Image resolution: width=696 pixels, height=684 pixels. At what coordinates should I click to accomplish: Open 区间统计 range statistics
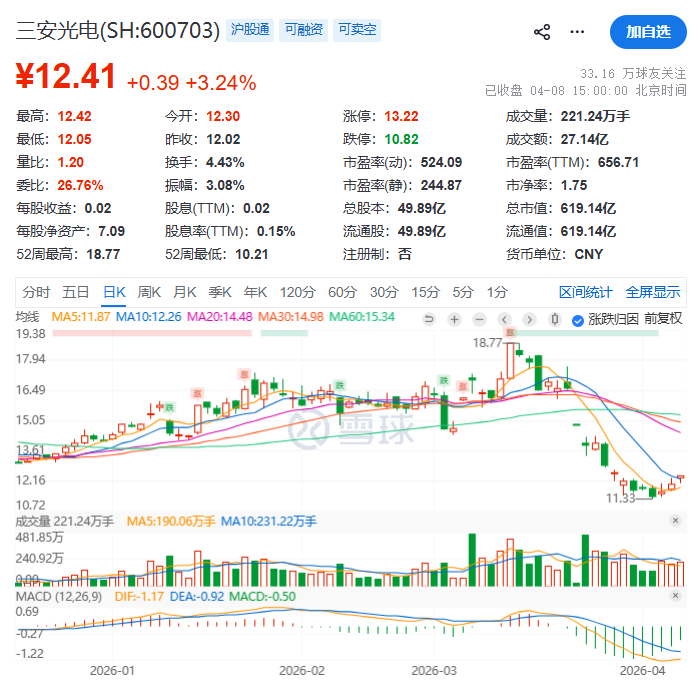[585, 292]
